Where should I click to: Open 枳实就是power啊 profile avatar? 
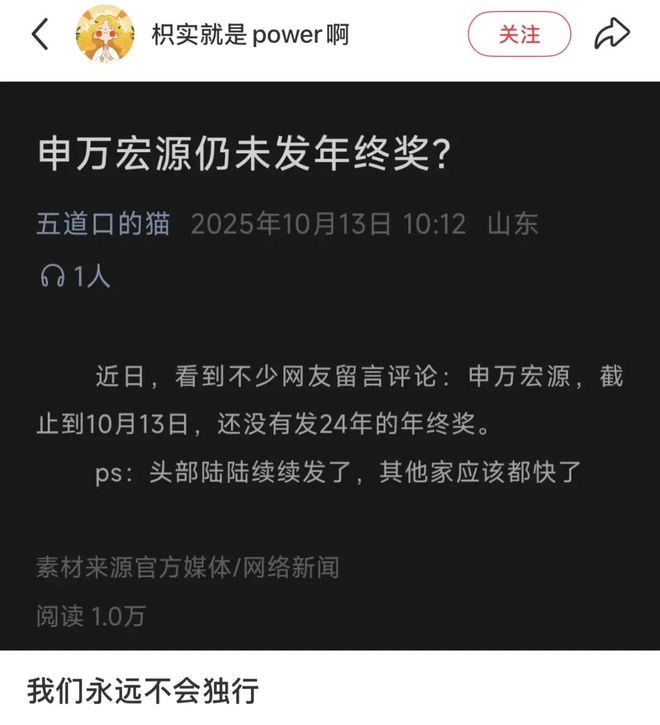point(105,34)
